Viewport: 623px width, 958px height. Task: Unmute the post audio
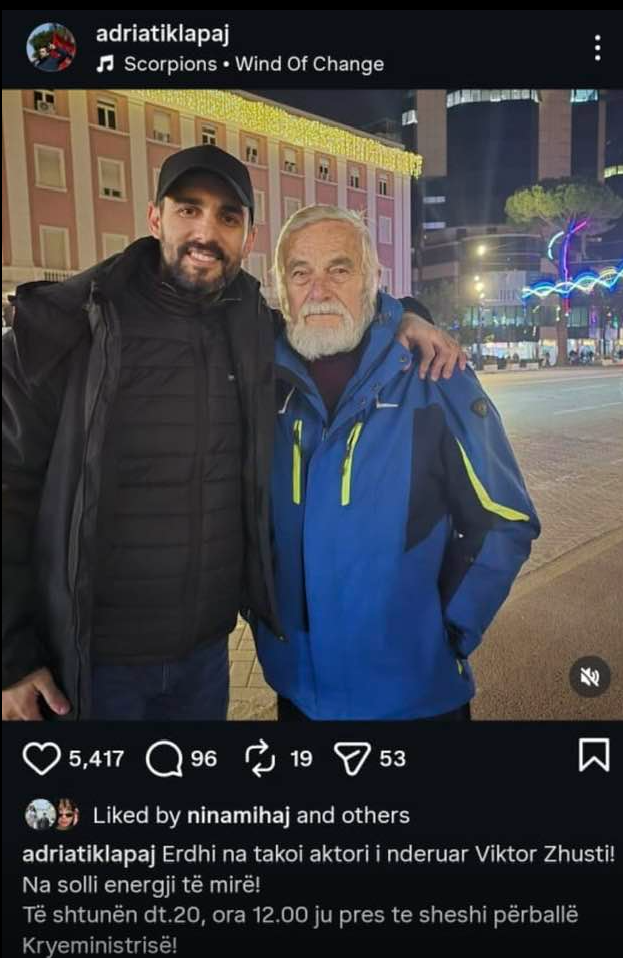[590, 677]
